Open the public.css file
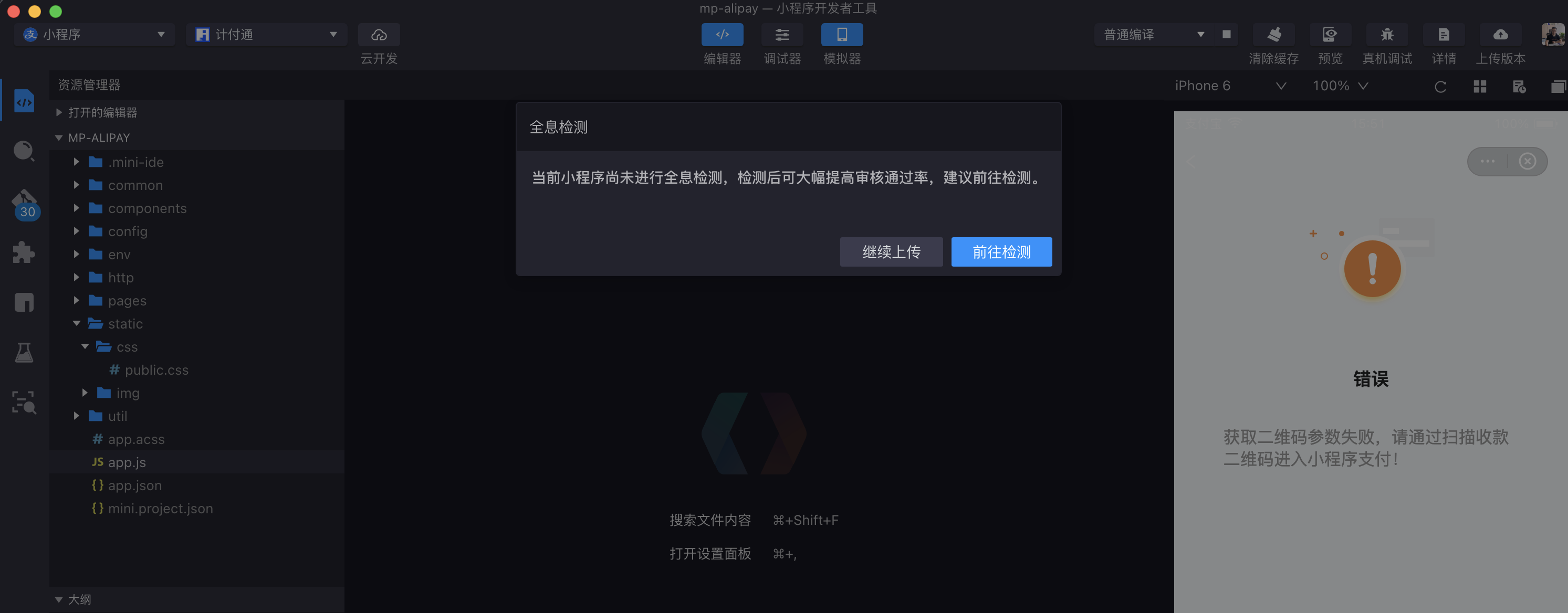Viewport: 1568px width, 613px height. click(x=156, y=371)
